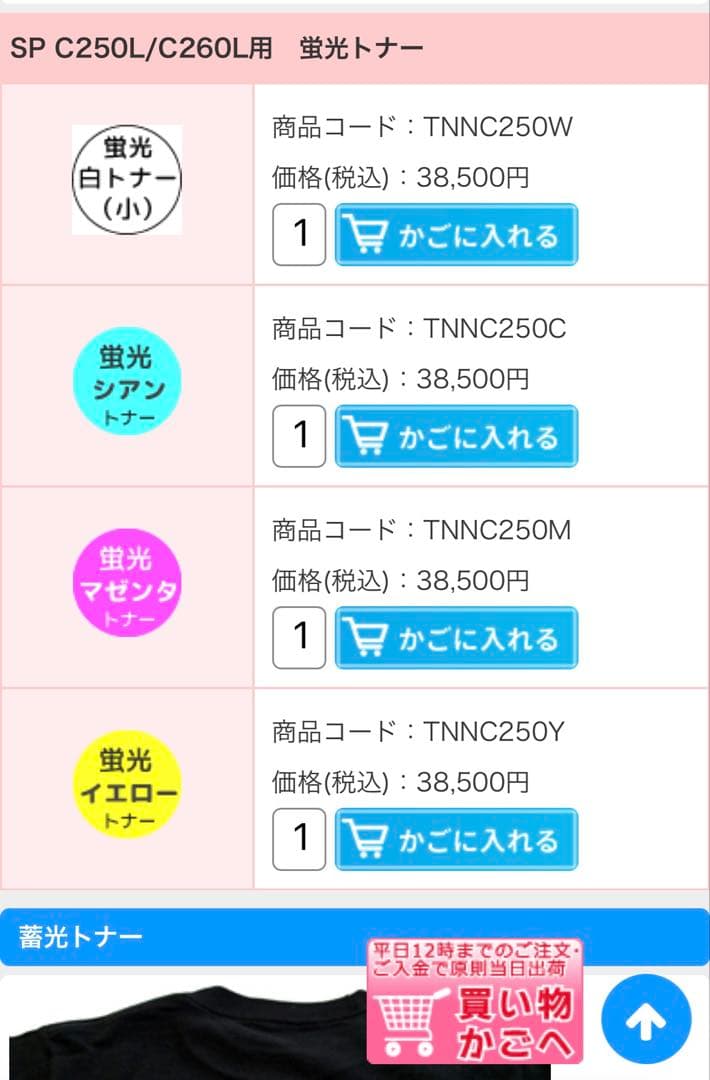Add TNNC250W white toner to cart
Image resolution: width=710 pixels, height=1080 pixels.
coord(456,235)
